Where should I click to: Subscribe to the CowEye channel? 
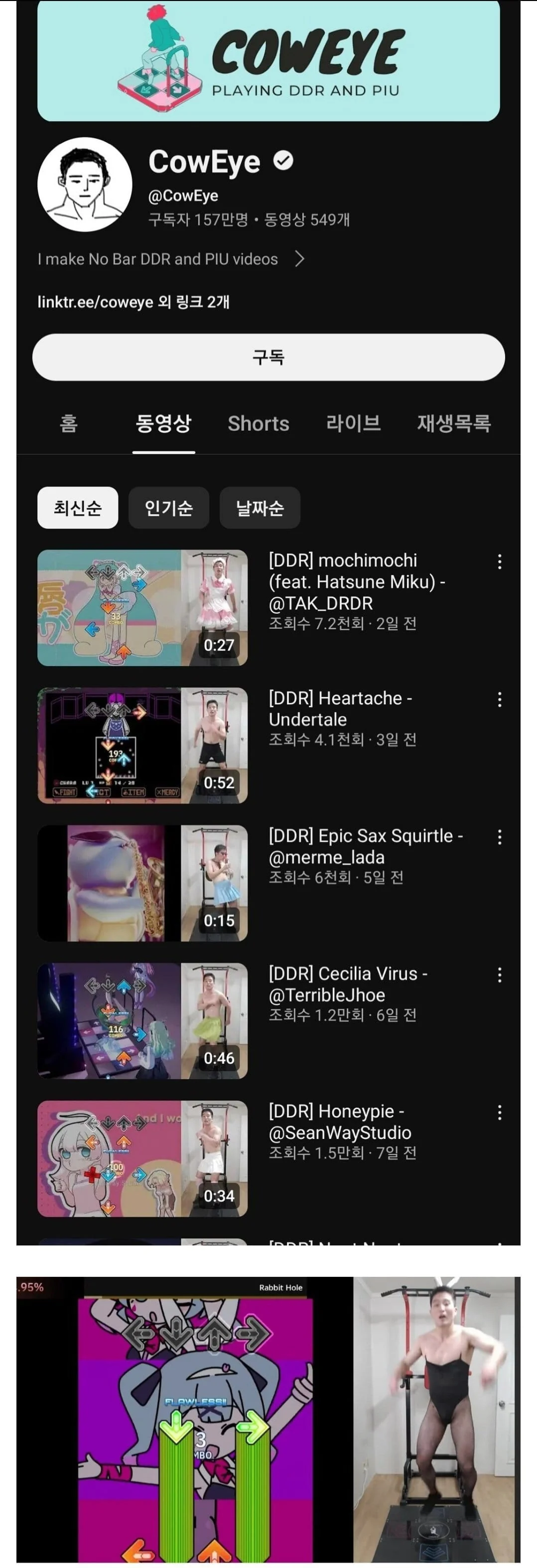(268, 357)
